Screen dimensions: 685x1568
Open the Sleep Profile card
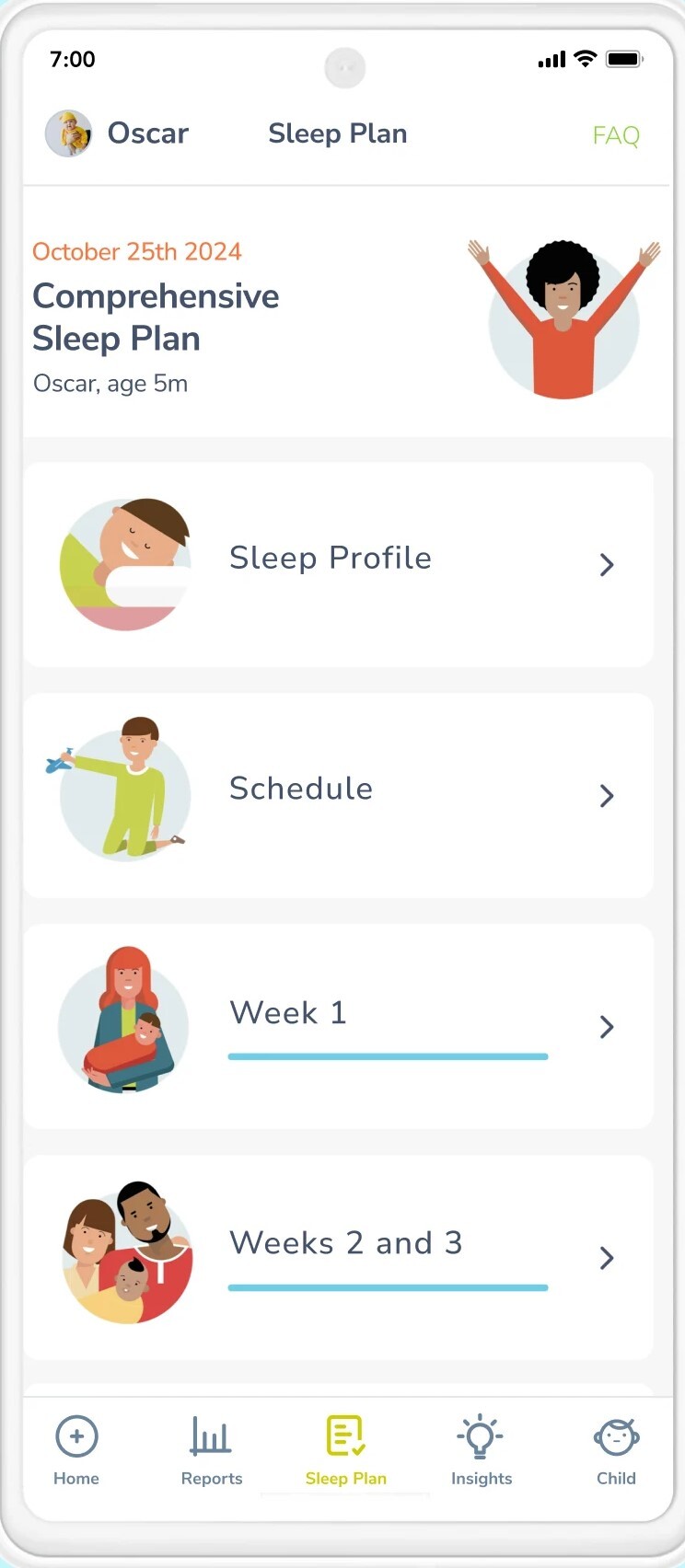338,564
